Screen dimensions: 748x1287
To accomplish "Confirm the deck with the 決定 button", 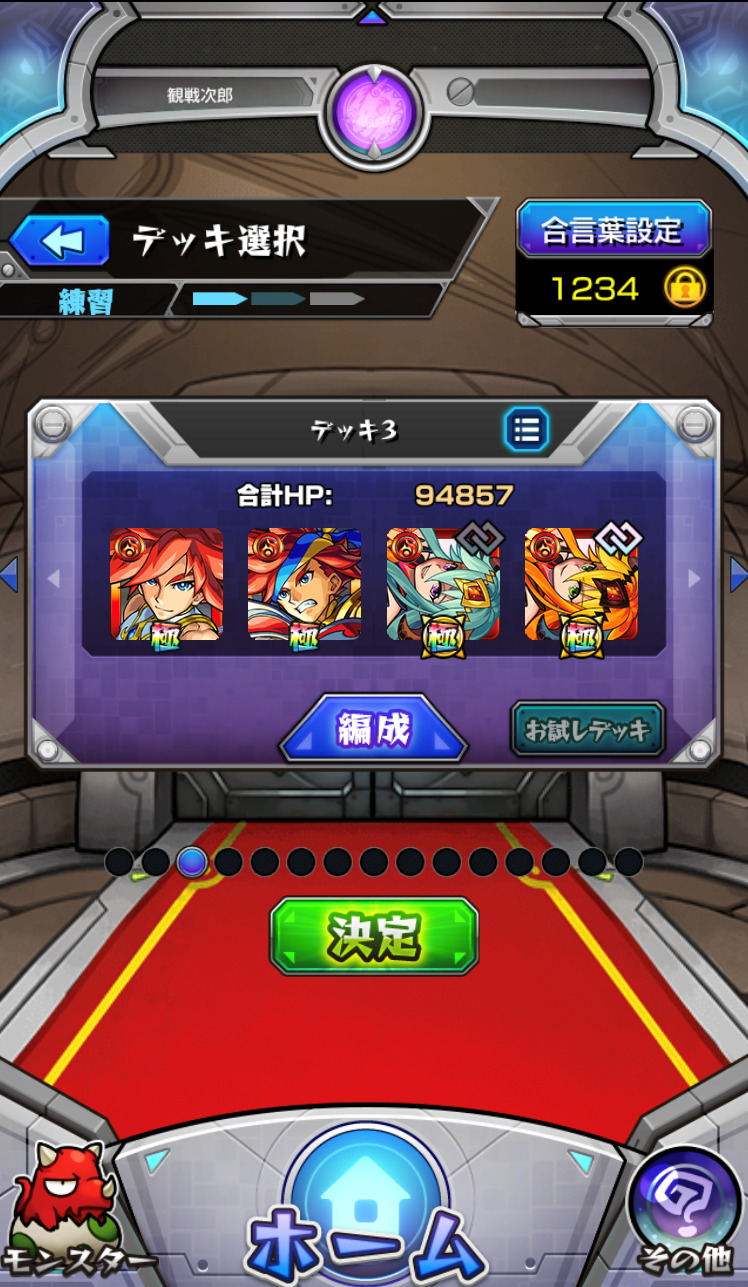I will click(374, 936).
